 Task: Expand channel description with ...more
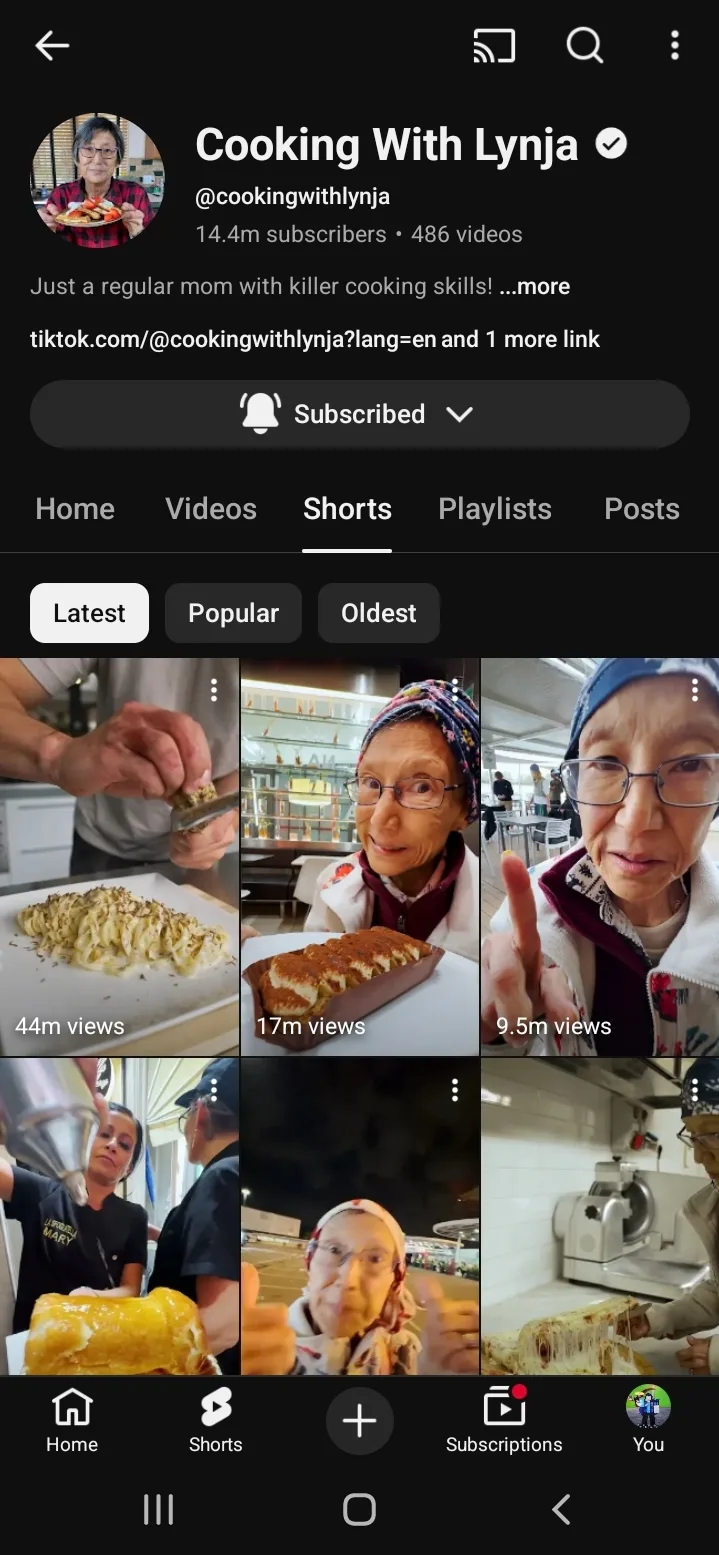click(535, 286)
